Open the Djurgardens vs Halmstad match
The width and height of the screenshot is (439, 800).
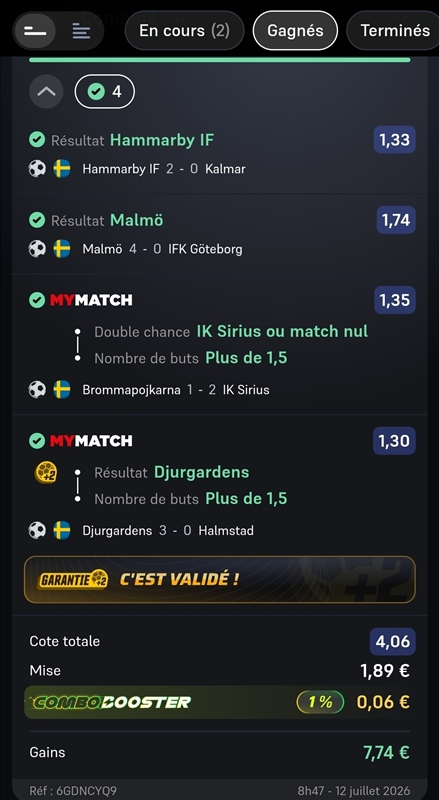point(168,531)
